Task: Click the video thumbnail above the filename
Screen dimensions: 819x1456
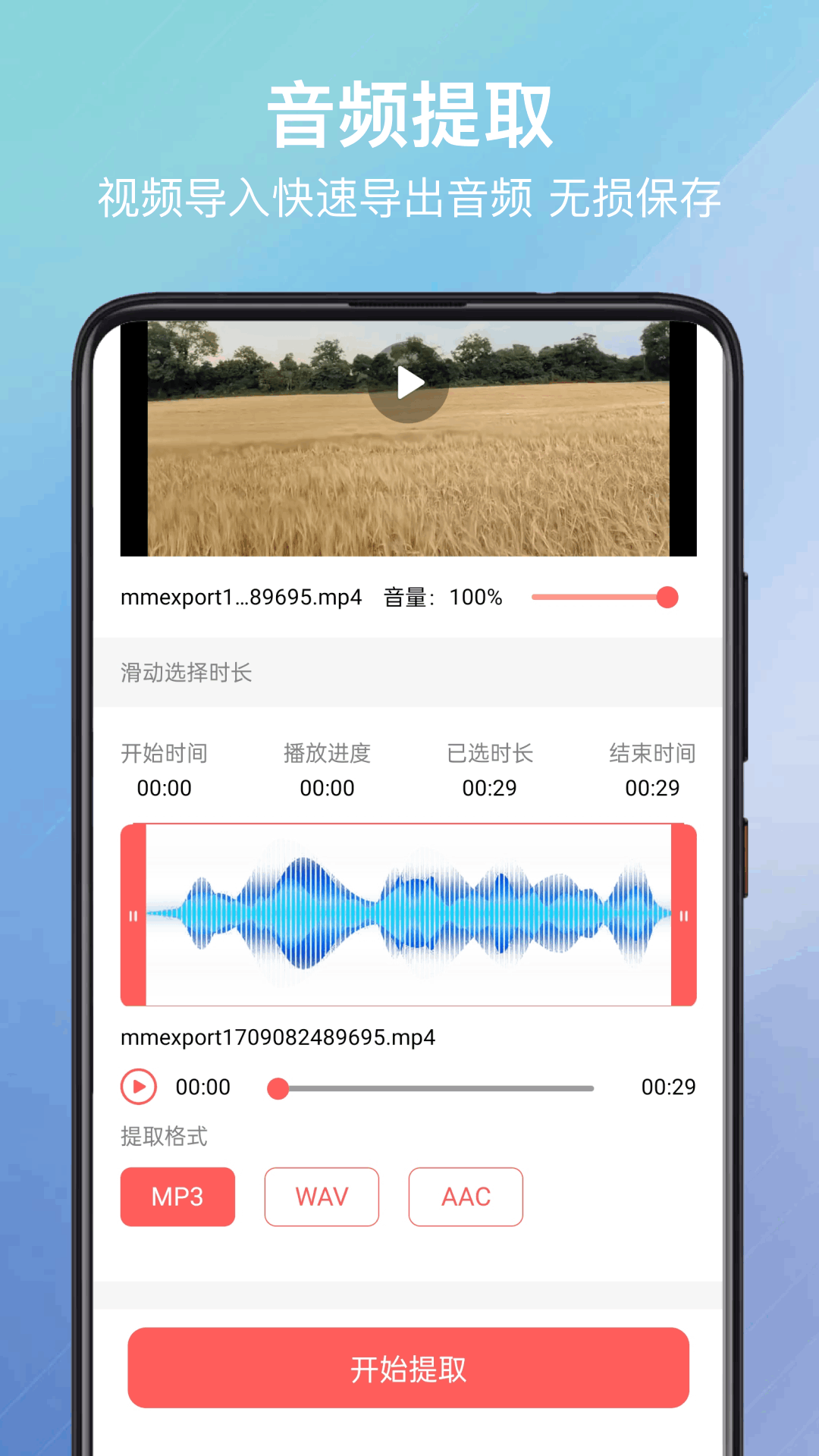Action: 408,440
